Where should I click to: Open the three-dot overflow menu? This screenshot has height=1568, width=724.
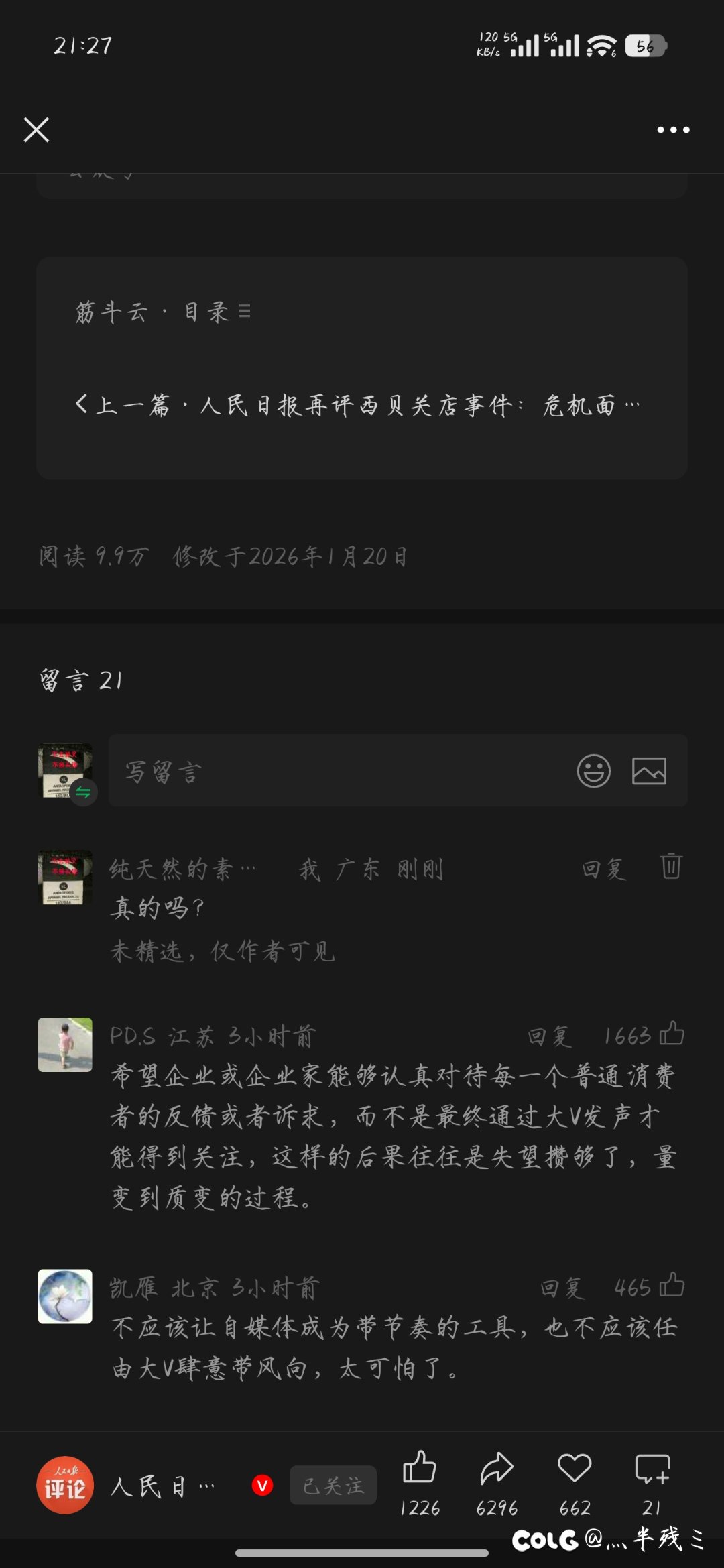coord(673,130)
